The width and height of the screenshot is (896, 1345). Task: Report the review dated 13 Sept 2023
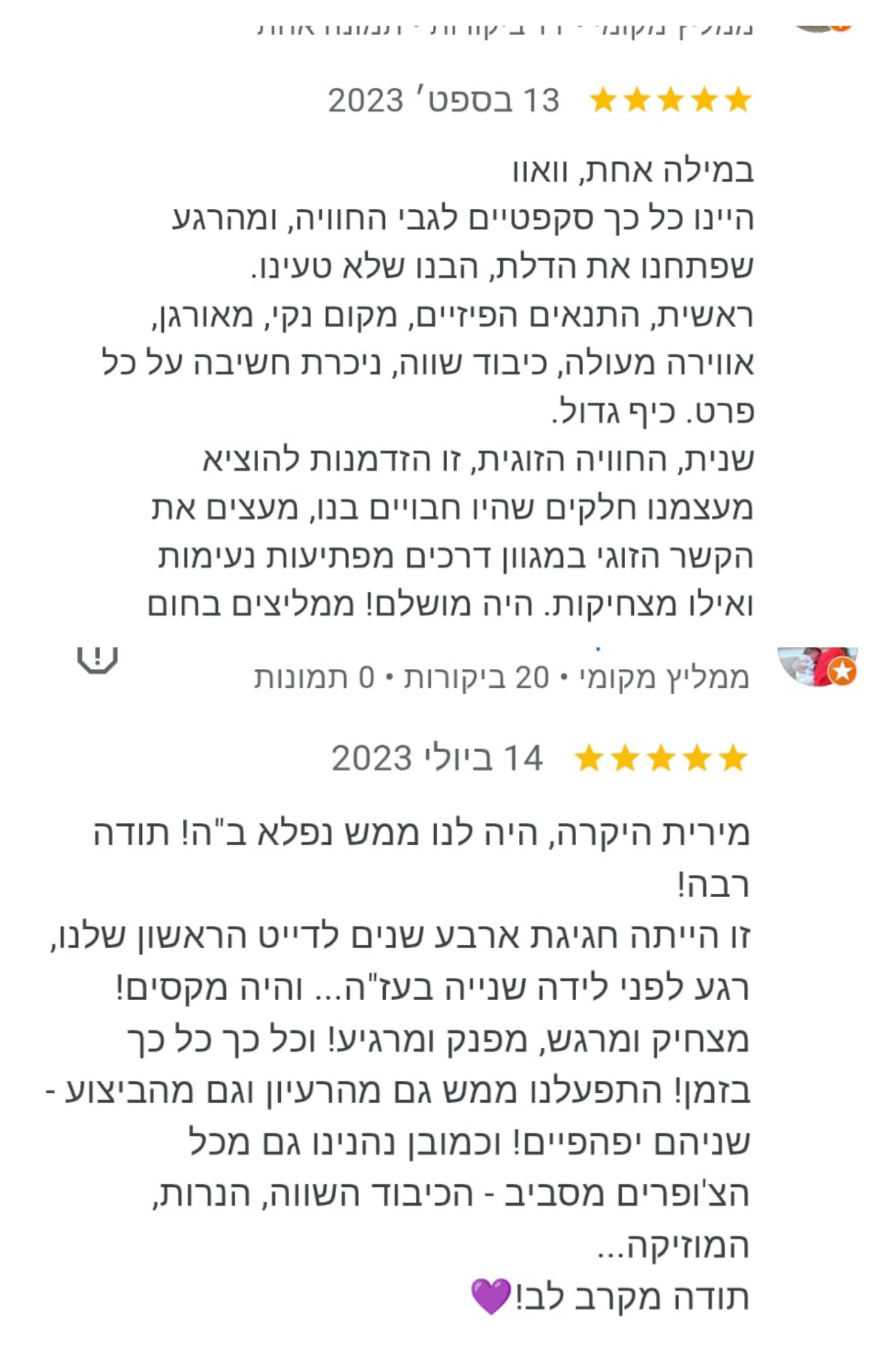(97, 659)
